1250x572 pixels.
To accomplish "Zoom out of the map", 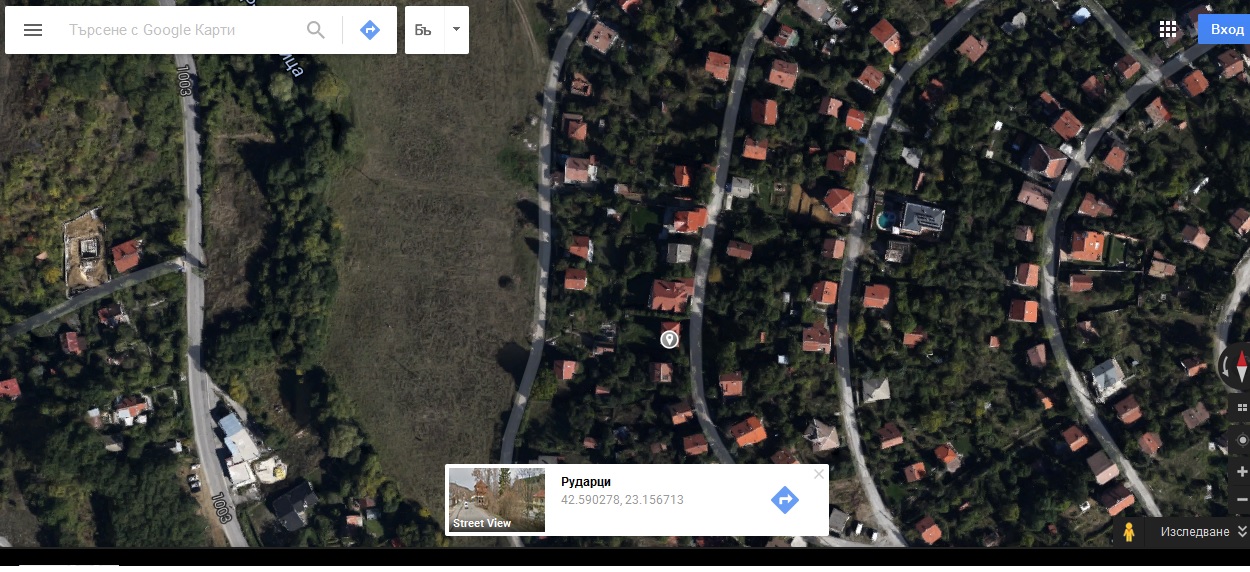I will [1242, 499].
